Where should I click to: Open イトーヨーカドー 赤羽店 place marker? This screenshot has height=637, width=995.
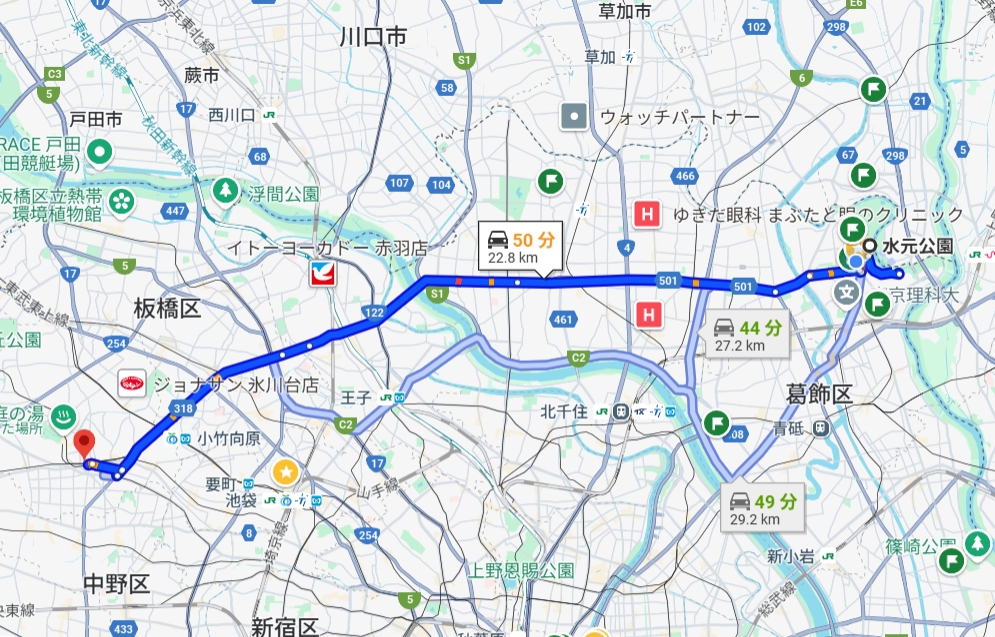click(x=321, y=273)
